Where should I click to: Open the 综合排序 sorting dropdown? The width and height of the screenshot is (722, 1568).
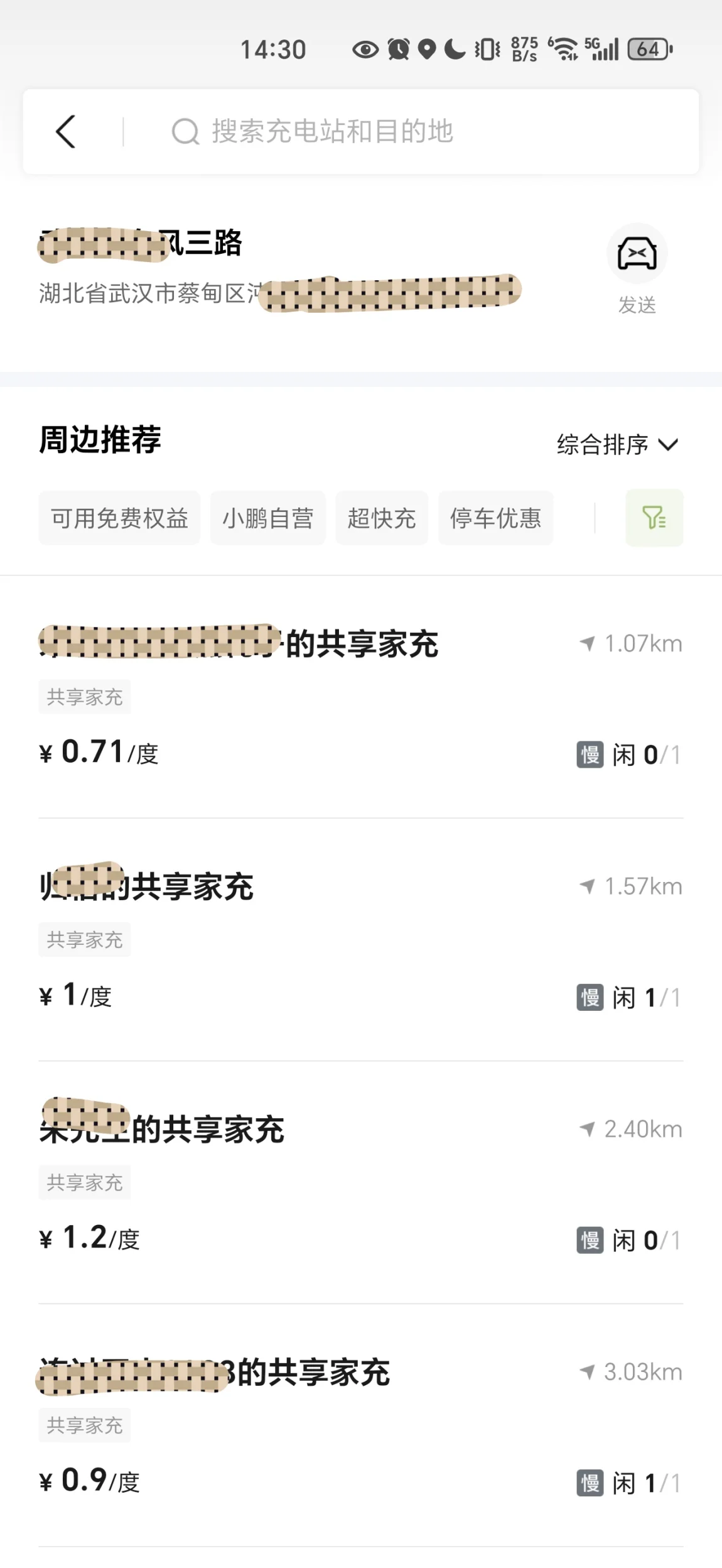pos(618,445)
